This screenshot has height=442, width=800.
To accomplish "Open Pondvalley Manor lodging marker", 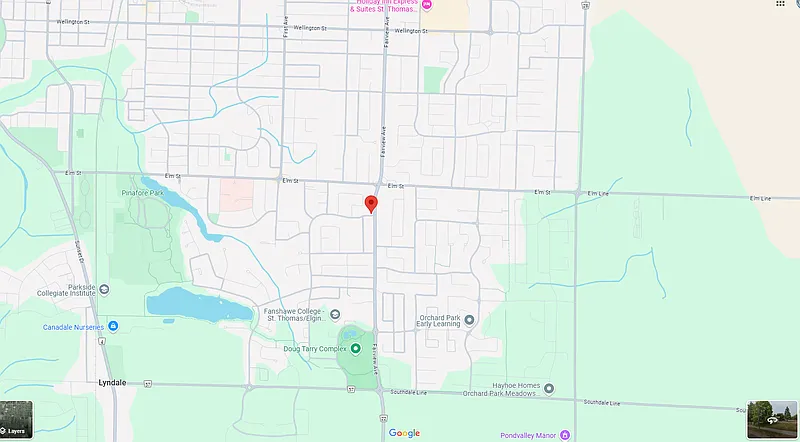I will [565, 435].
